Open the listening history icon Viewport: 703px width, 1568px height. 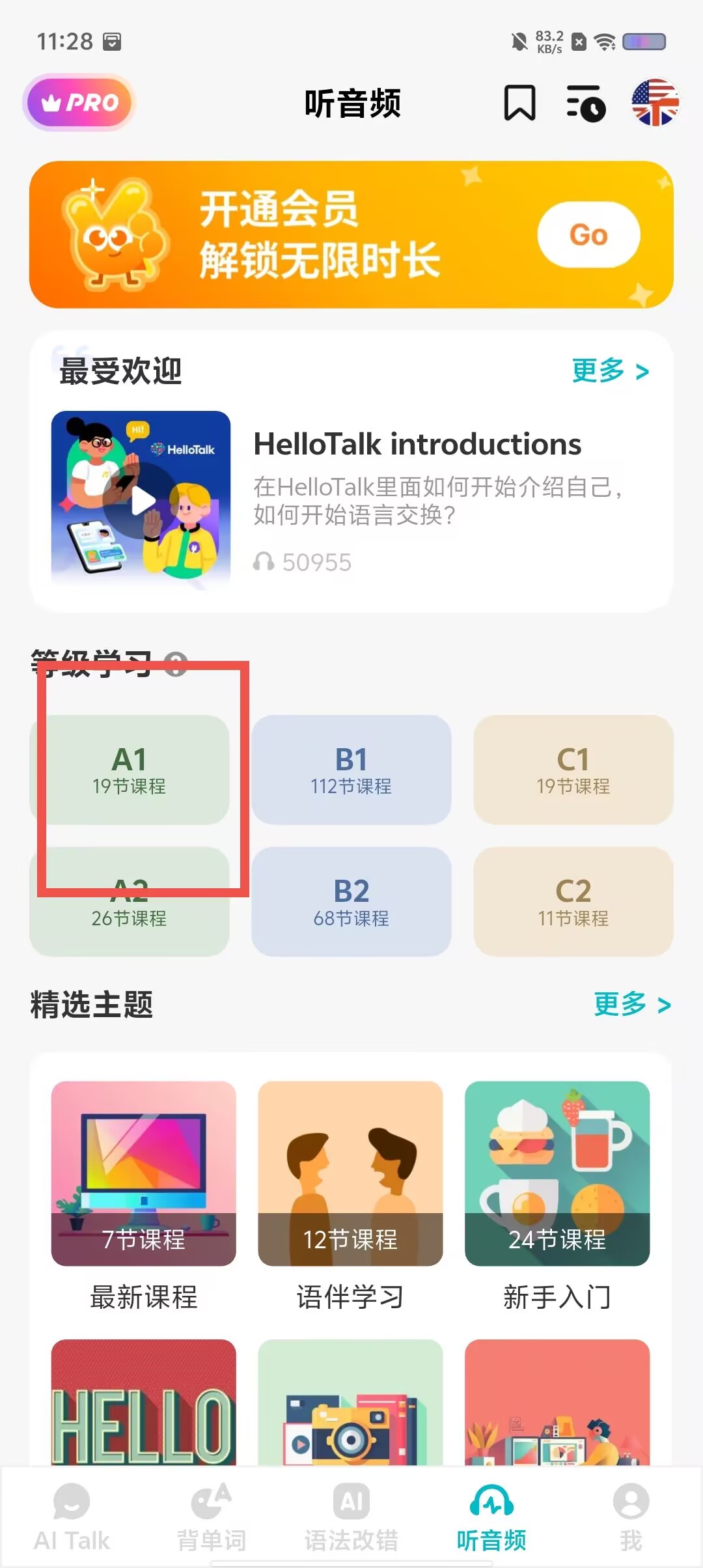tap(585, 103)
